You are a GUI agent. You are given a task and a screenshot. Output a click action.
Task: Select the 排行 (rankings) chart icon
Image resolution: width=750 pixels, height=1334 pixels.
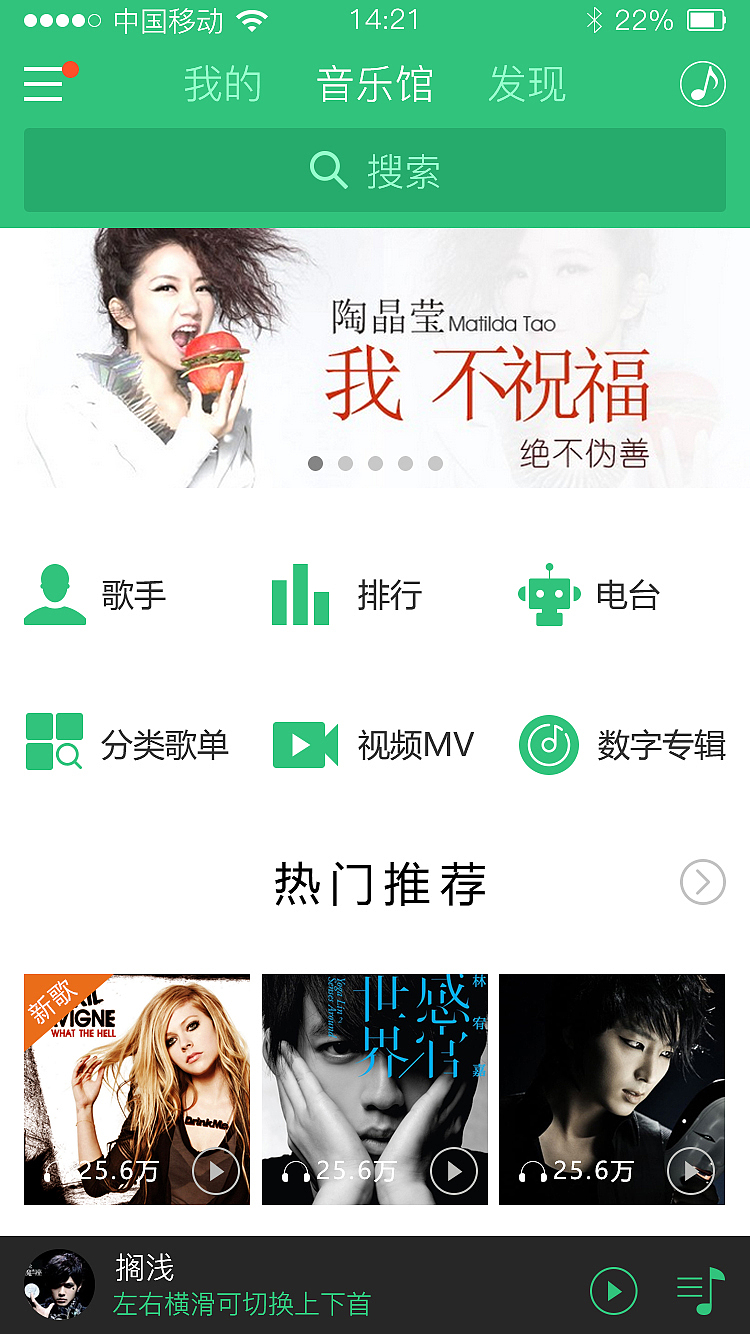(300, 595)
